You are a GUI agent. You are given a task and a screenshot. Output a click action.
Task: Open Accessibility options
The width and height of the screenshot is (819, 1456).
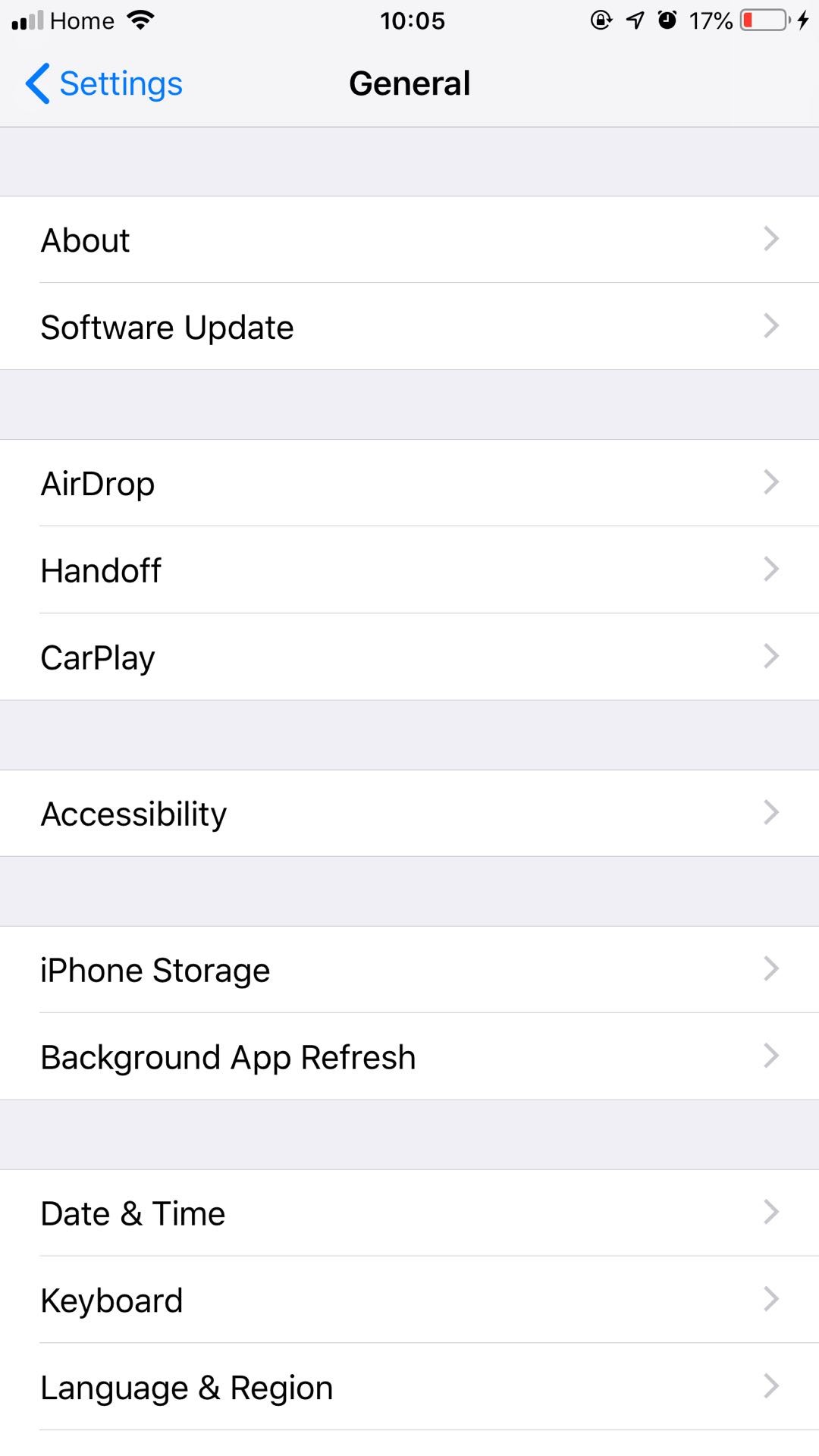[409, 814]
